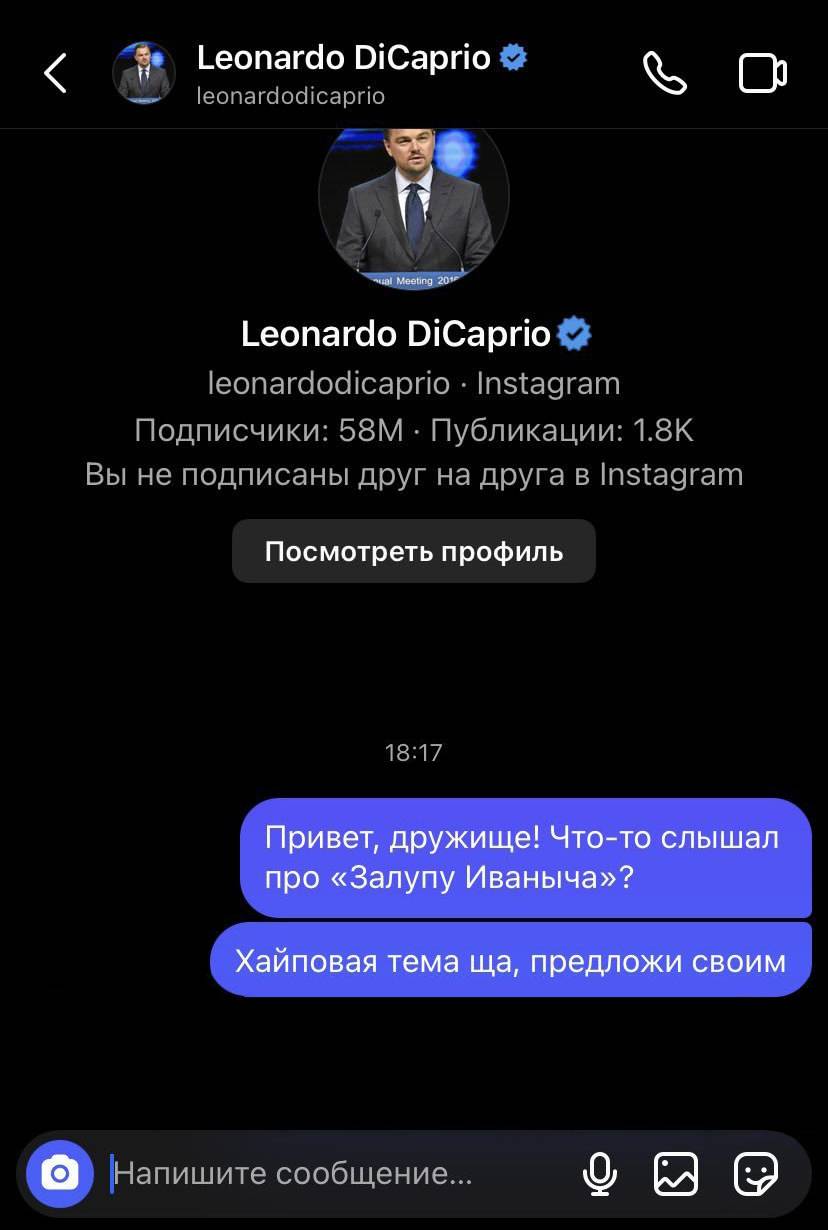The width and height of the screenshot is (828, 1230).
Task: Open the sticker picker
Action: pos(755,1173)
